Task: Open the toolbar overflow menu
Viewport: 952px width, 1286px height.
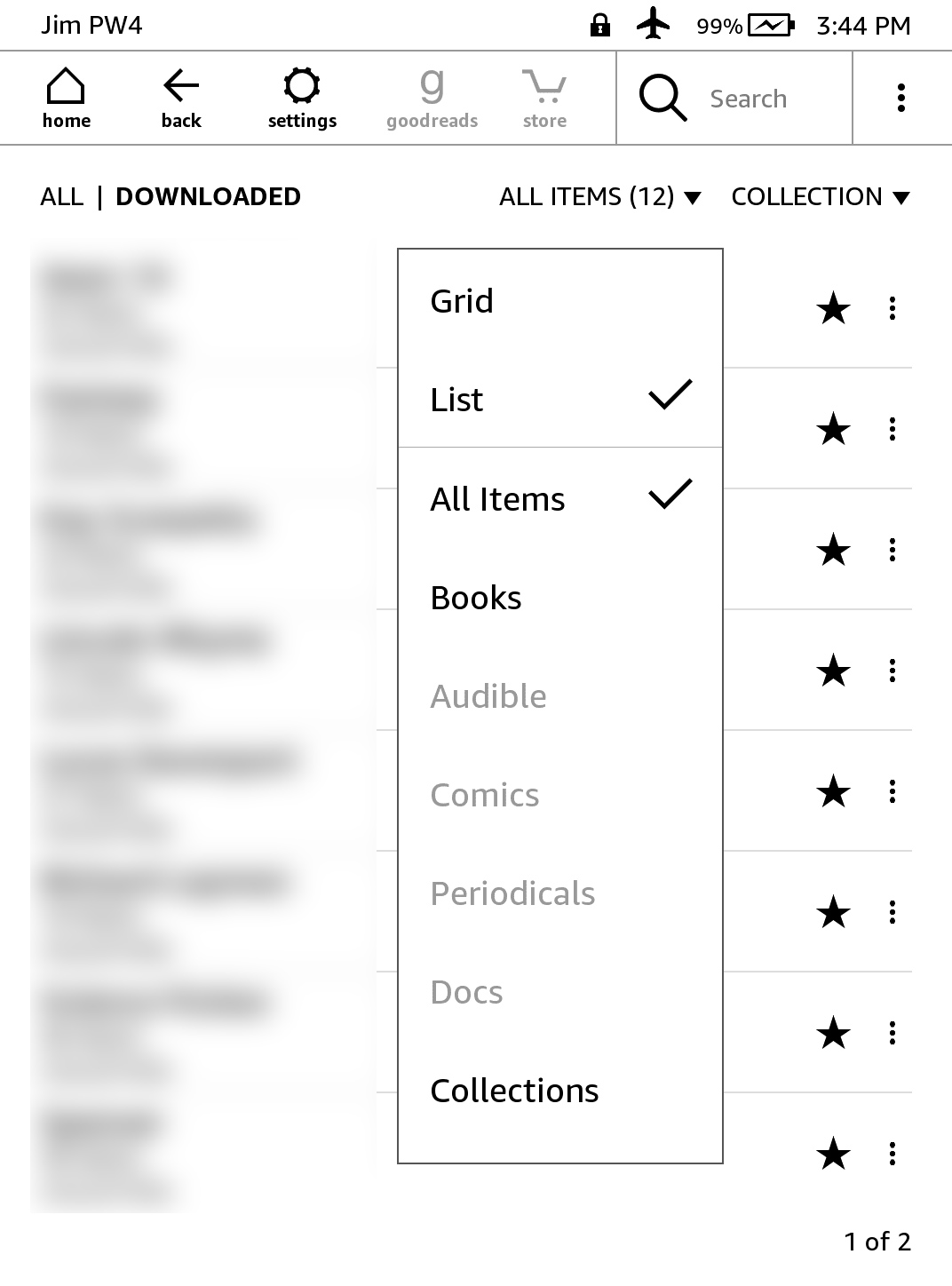Action: point(900,98)
